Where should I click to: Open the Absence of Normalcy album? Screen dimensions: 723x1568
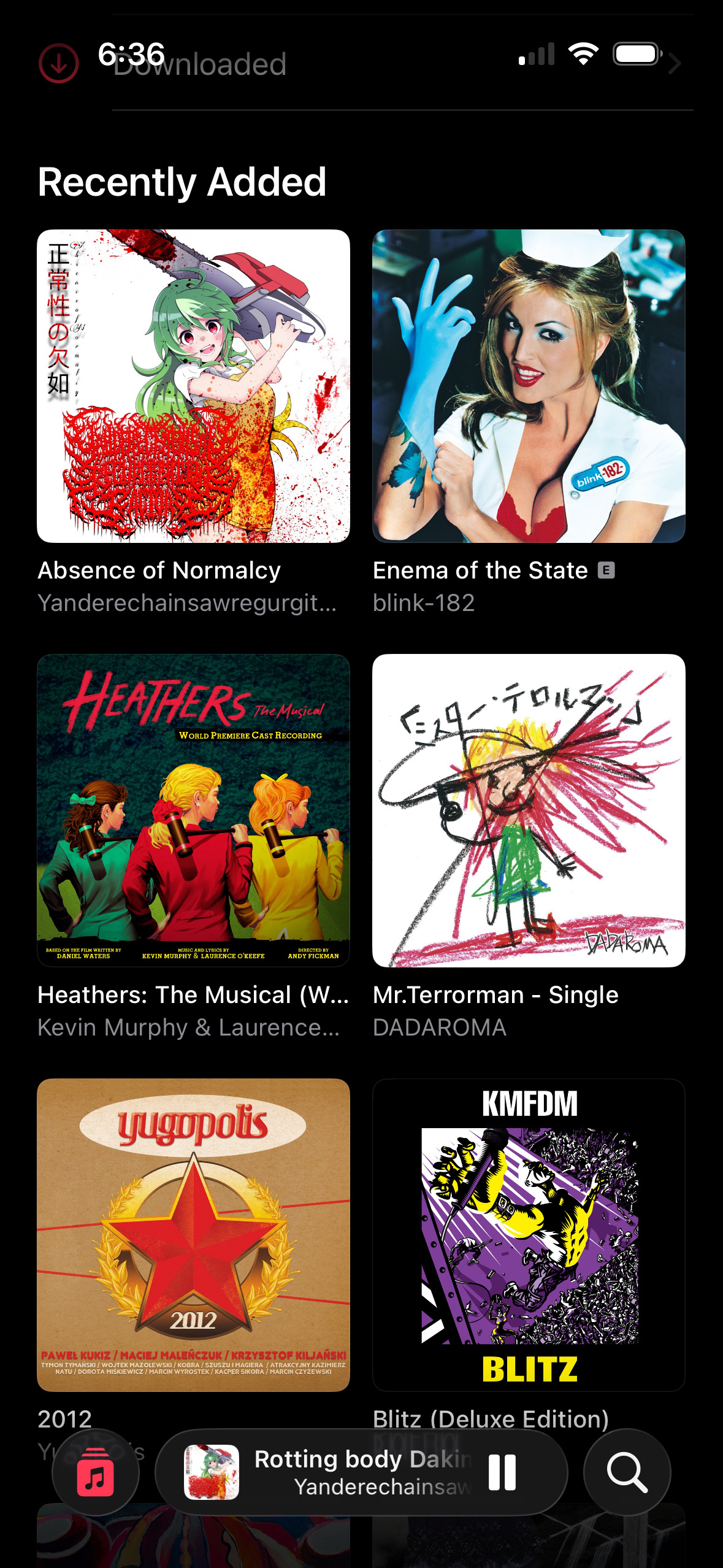tap(193, 386)
